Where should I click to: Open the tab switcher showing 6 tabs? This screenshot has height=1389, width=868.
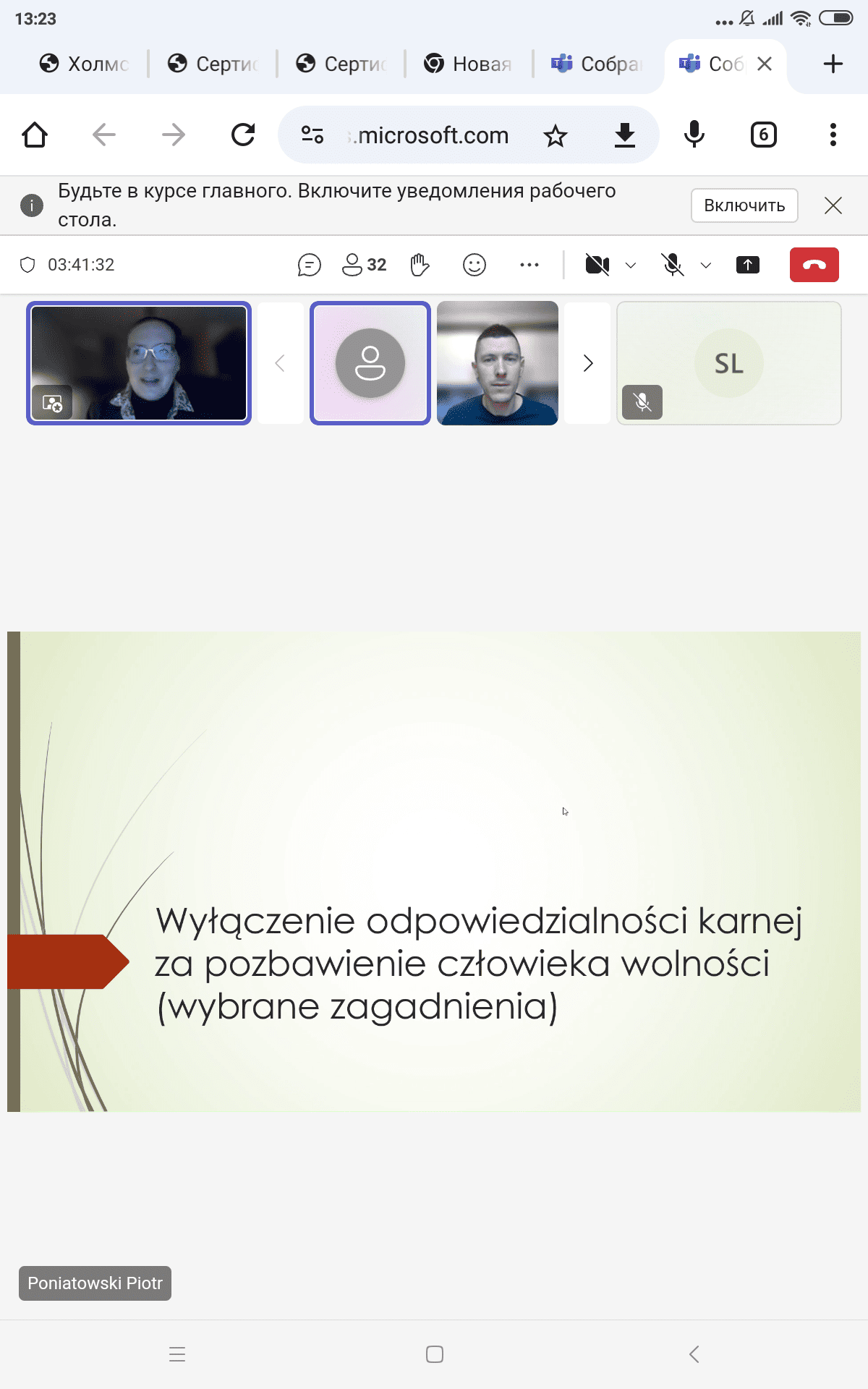[764, 135]
